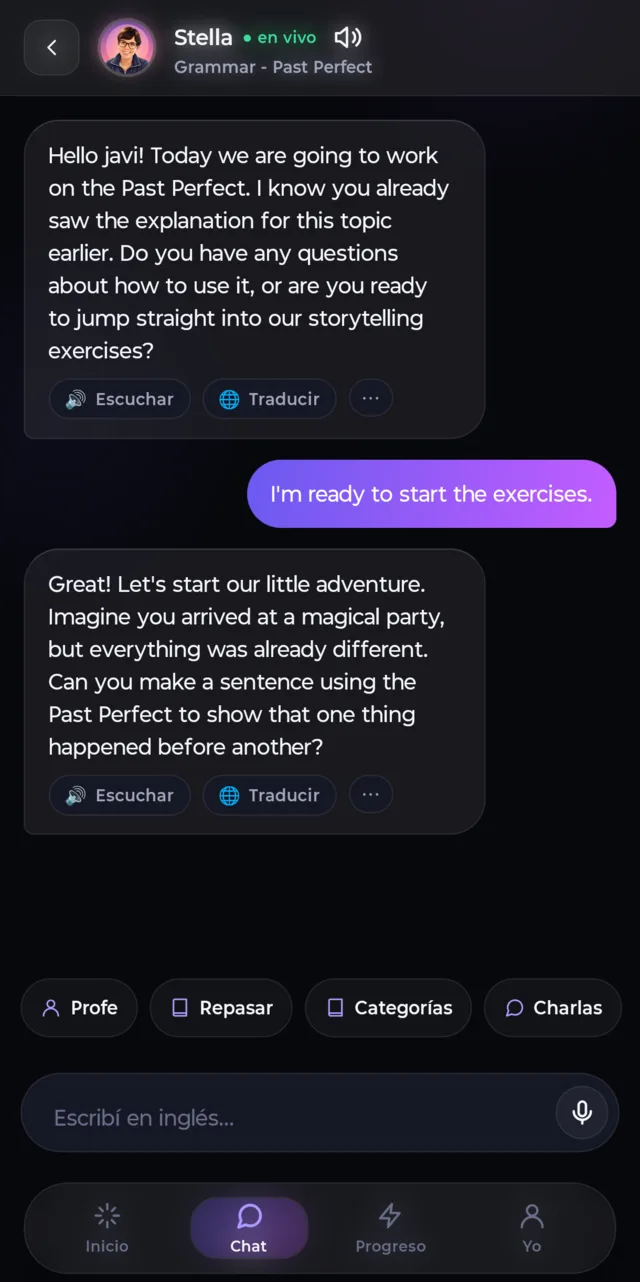Image resolution: width=640 pixels, height=1282 pixels.
Task: Start voice input with the microphone
Action: (582, 1113)
